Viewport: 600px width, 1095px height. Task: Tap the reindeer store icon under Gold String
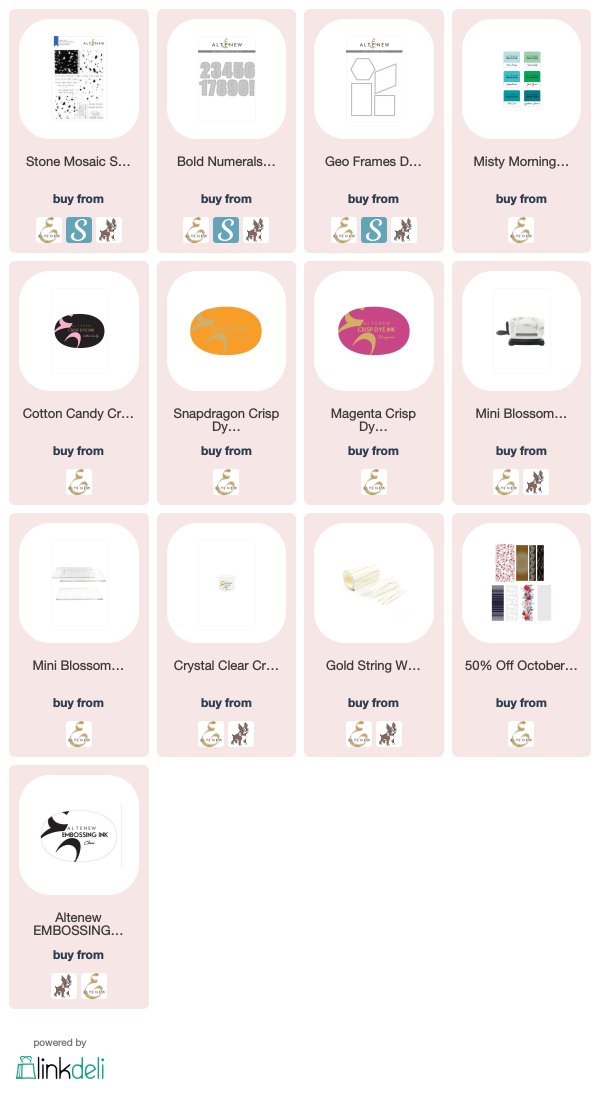pos(389,734)
